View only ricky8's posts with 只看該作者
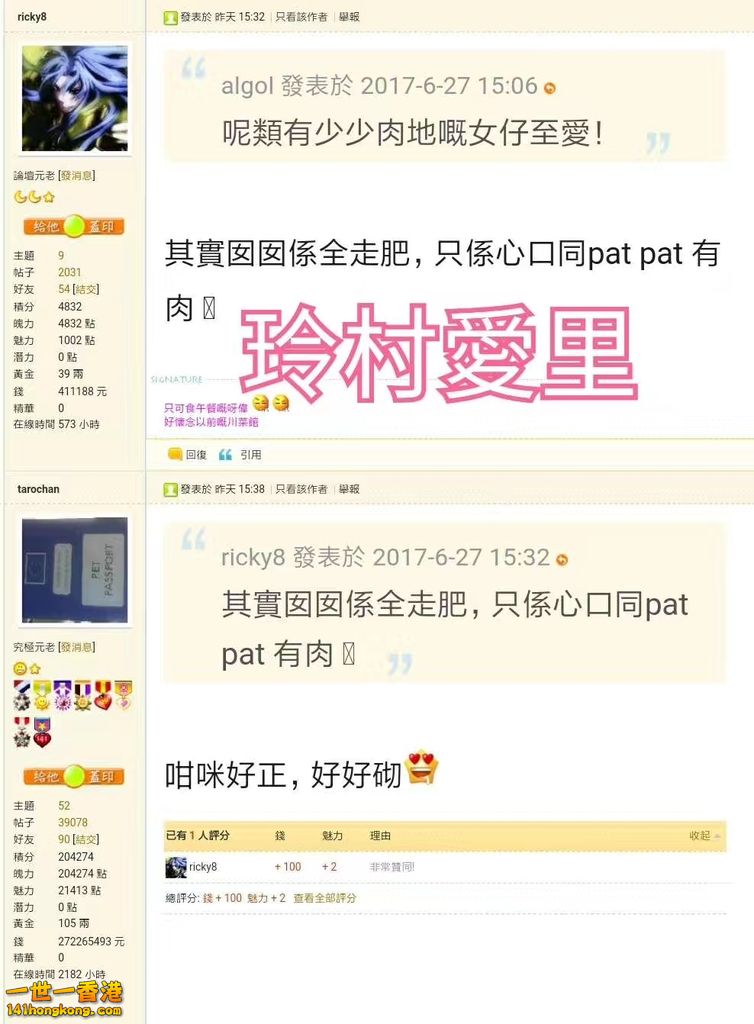This screenshot has height=1024, width=754. (x=301, y=17)
